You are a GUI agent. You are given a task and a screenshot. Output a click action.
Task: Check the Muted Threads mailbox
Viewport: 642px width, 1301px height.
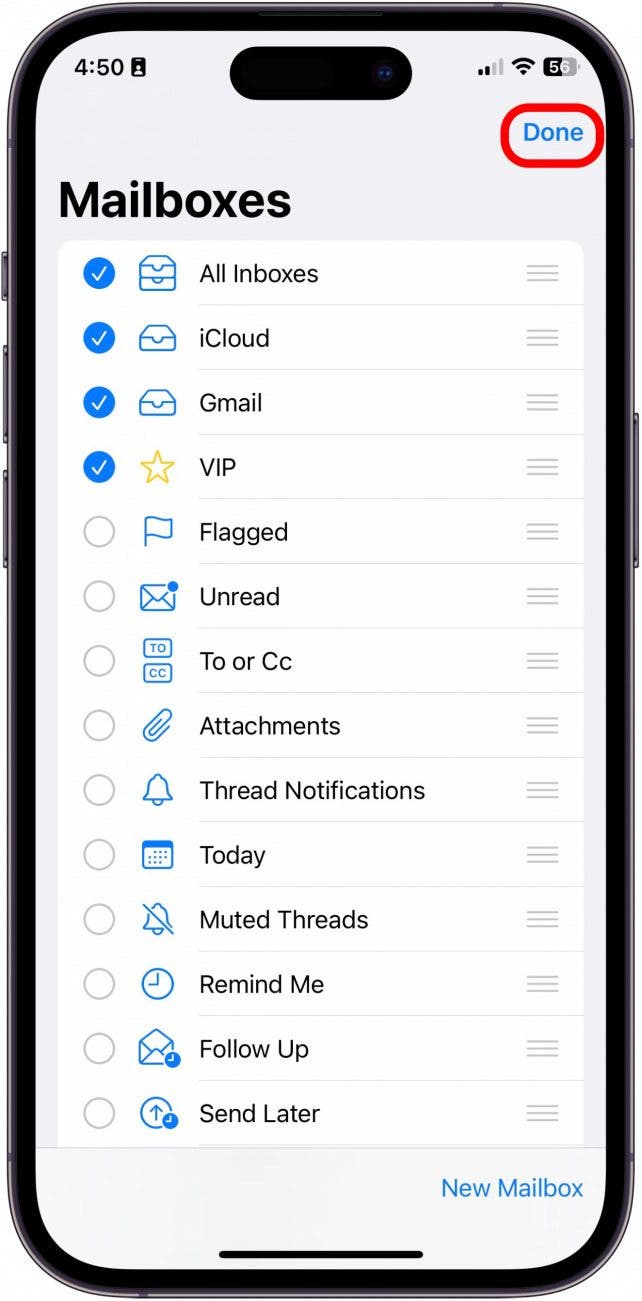click(x=99, y=920)
